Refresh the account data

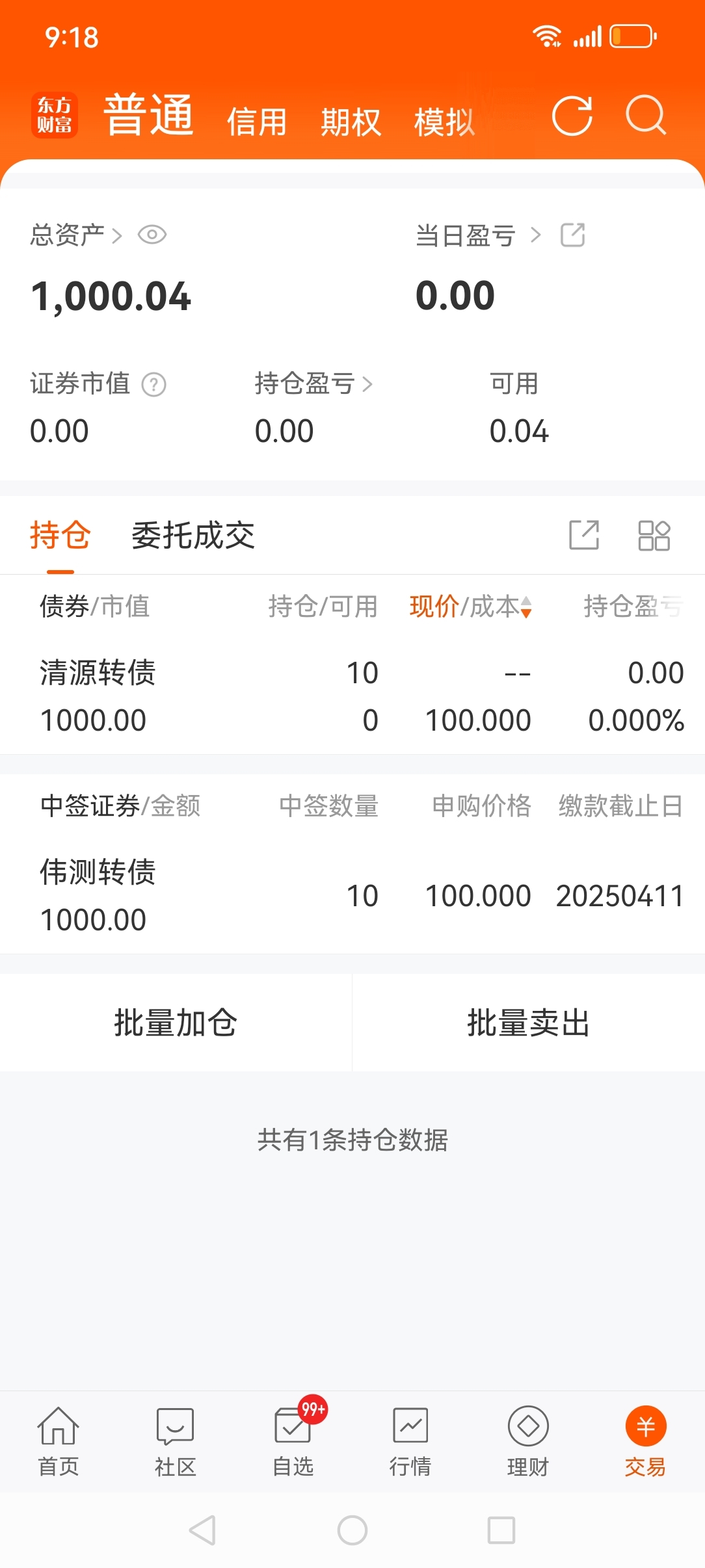coord(572,116)
